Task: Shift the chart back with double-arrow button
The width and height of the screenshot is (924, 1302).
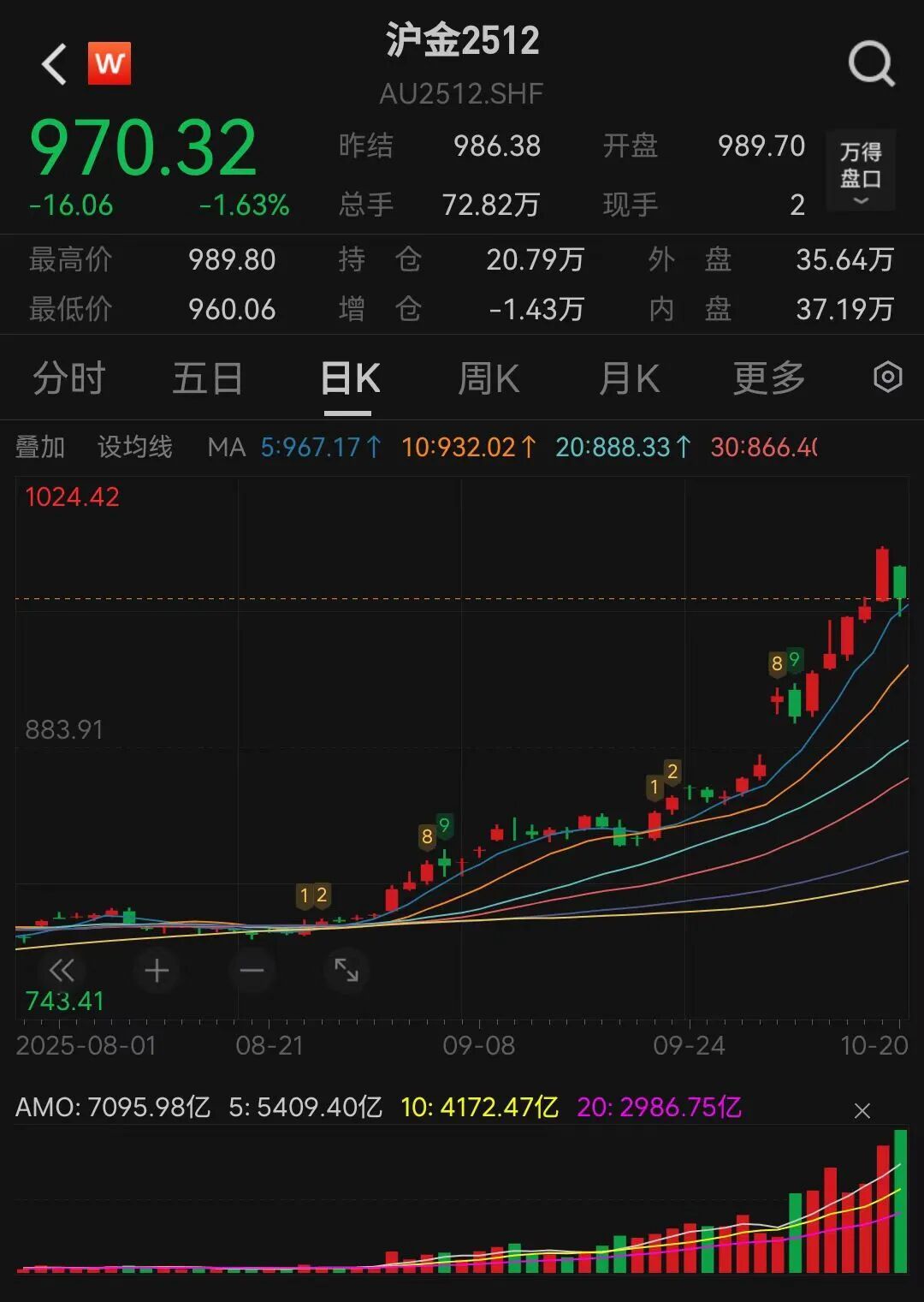Action: (62, 970)
